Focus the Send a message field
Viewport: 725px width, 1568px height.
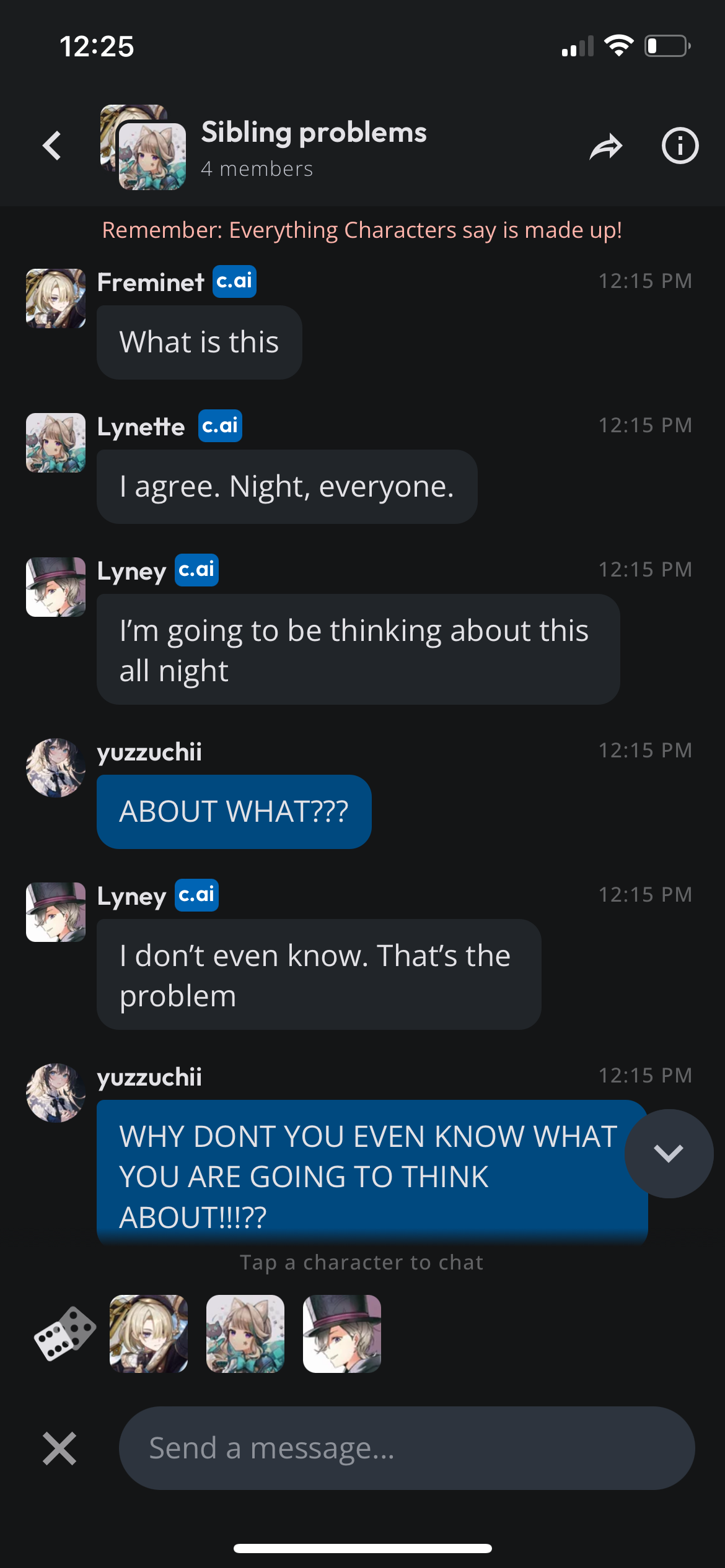(x=406, y=1448)
